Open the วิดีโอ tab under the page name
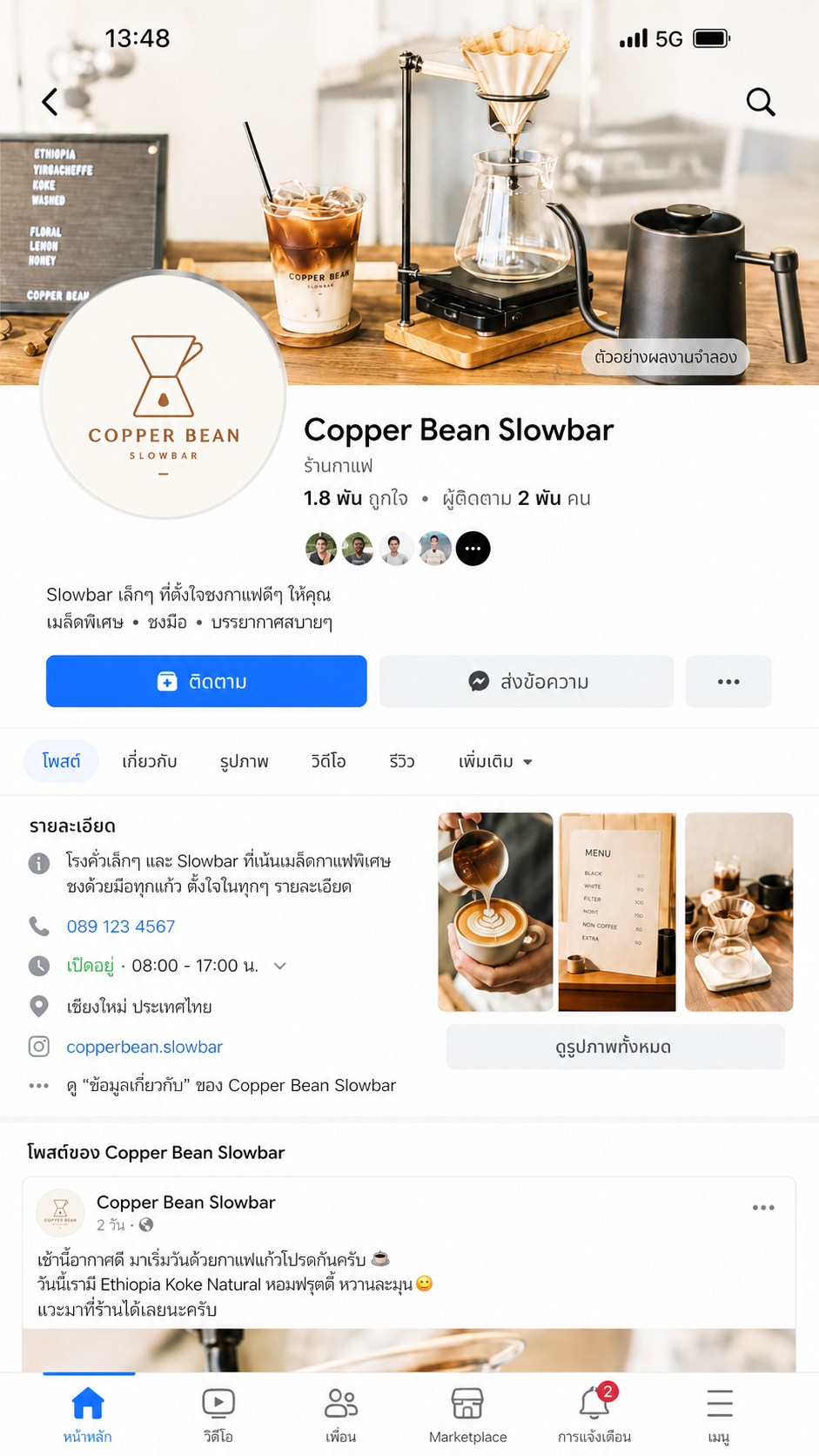This screenshot has height=1456, width=819. 328,761
